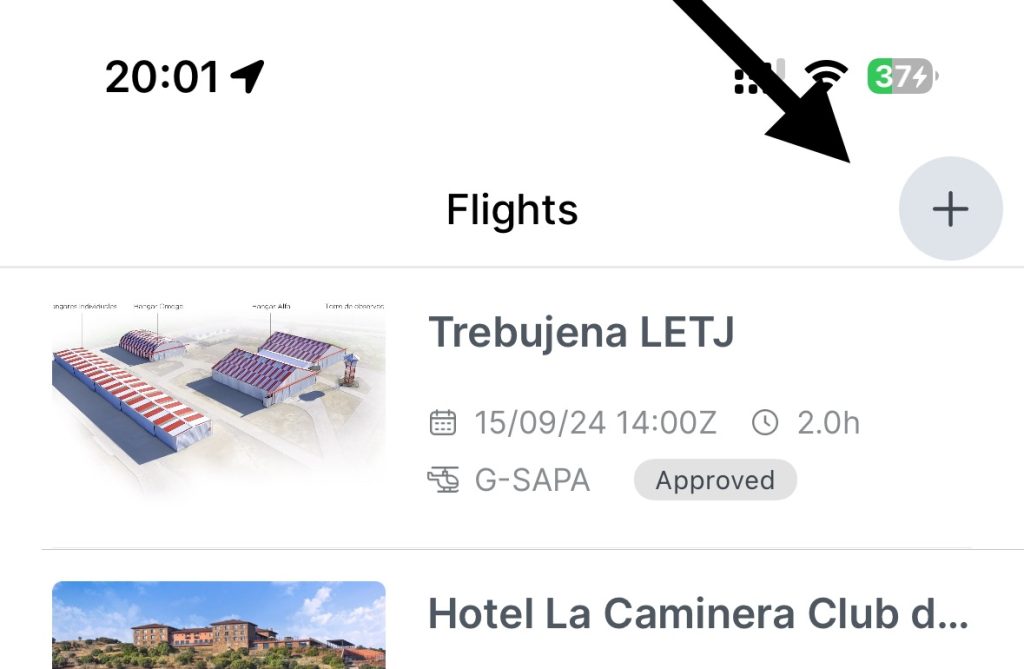Open the Hotel La Caminera Club flight
This screenshot has height=669, width=1024.
point(697,614)
